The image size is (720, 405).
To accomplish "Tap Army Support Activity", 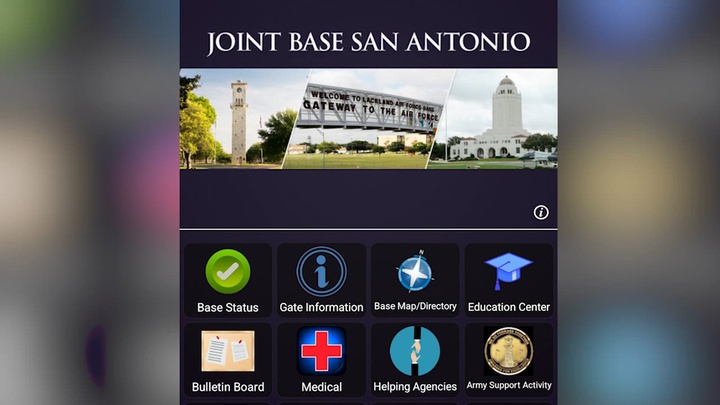I will click(x=509, y=360).
